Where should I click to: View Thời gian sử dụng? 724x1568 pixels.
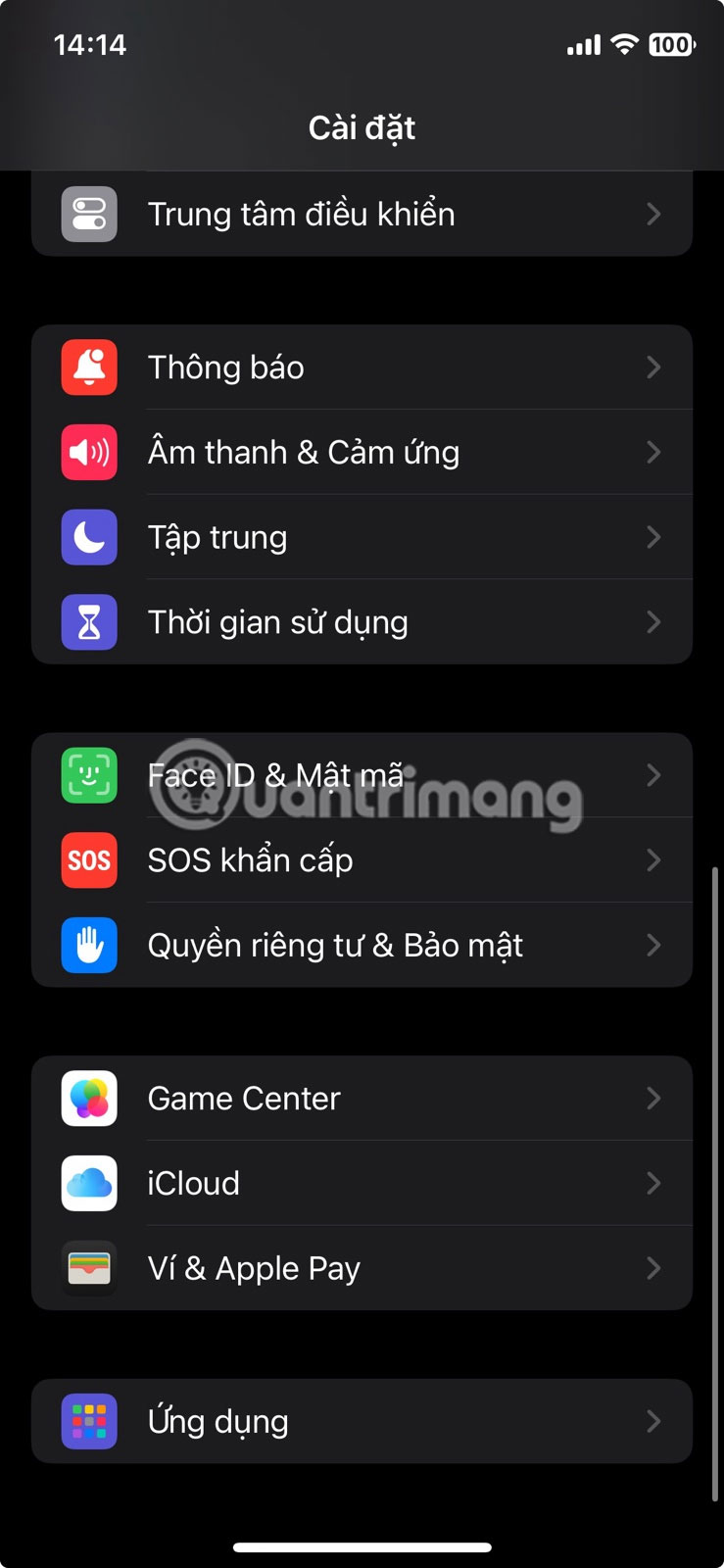[x=362, y=622]
